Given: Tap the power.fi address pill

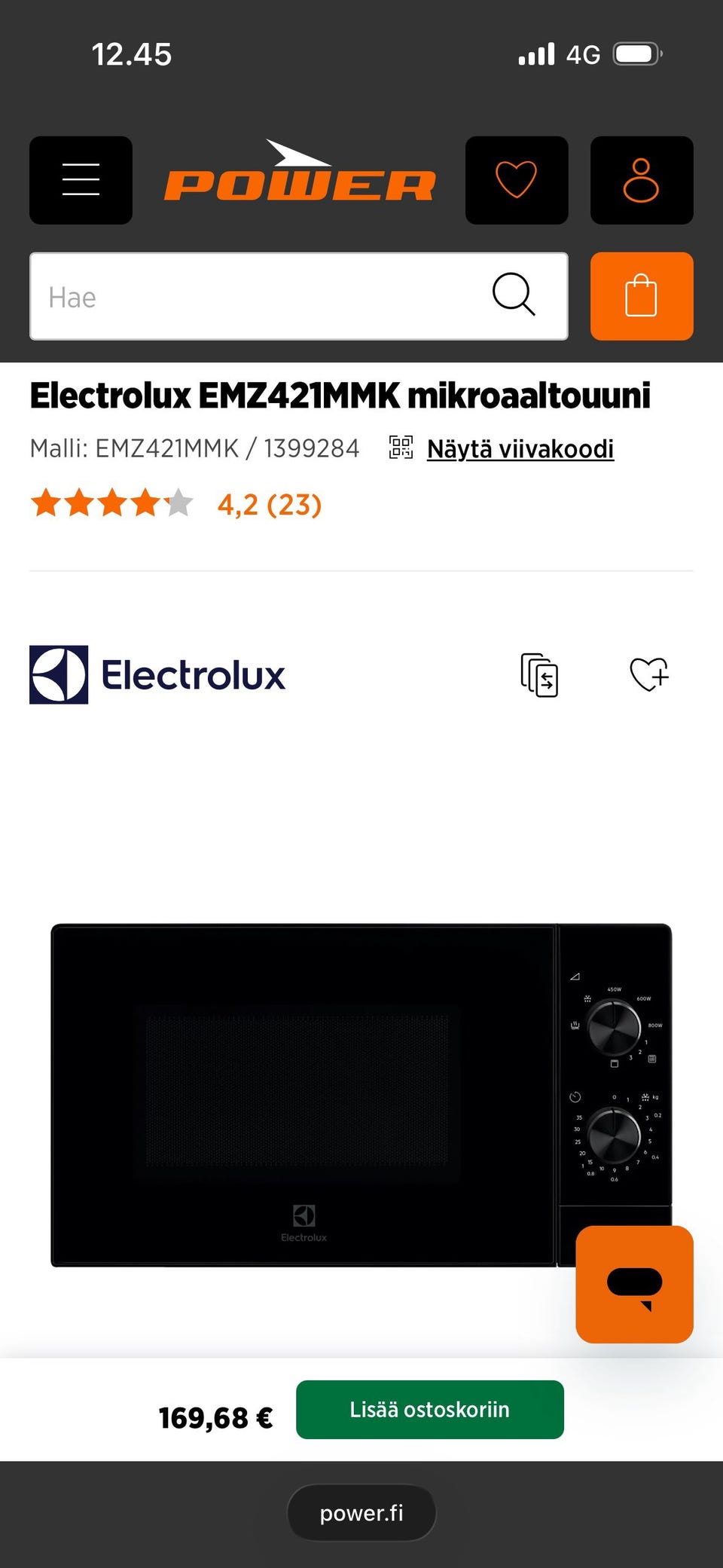Looking at the screenshot, I should pyautogui.click(x=361, y=1513).
